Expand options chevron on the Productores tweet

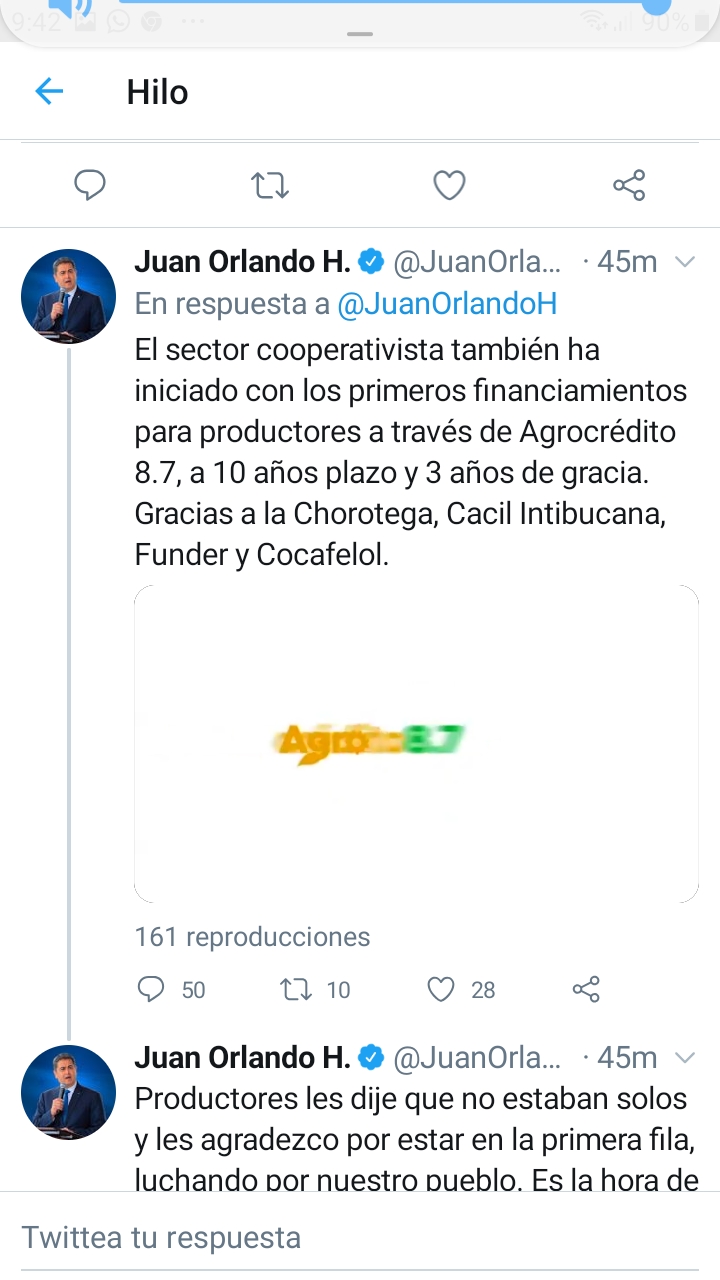[x=685, y=1057]
